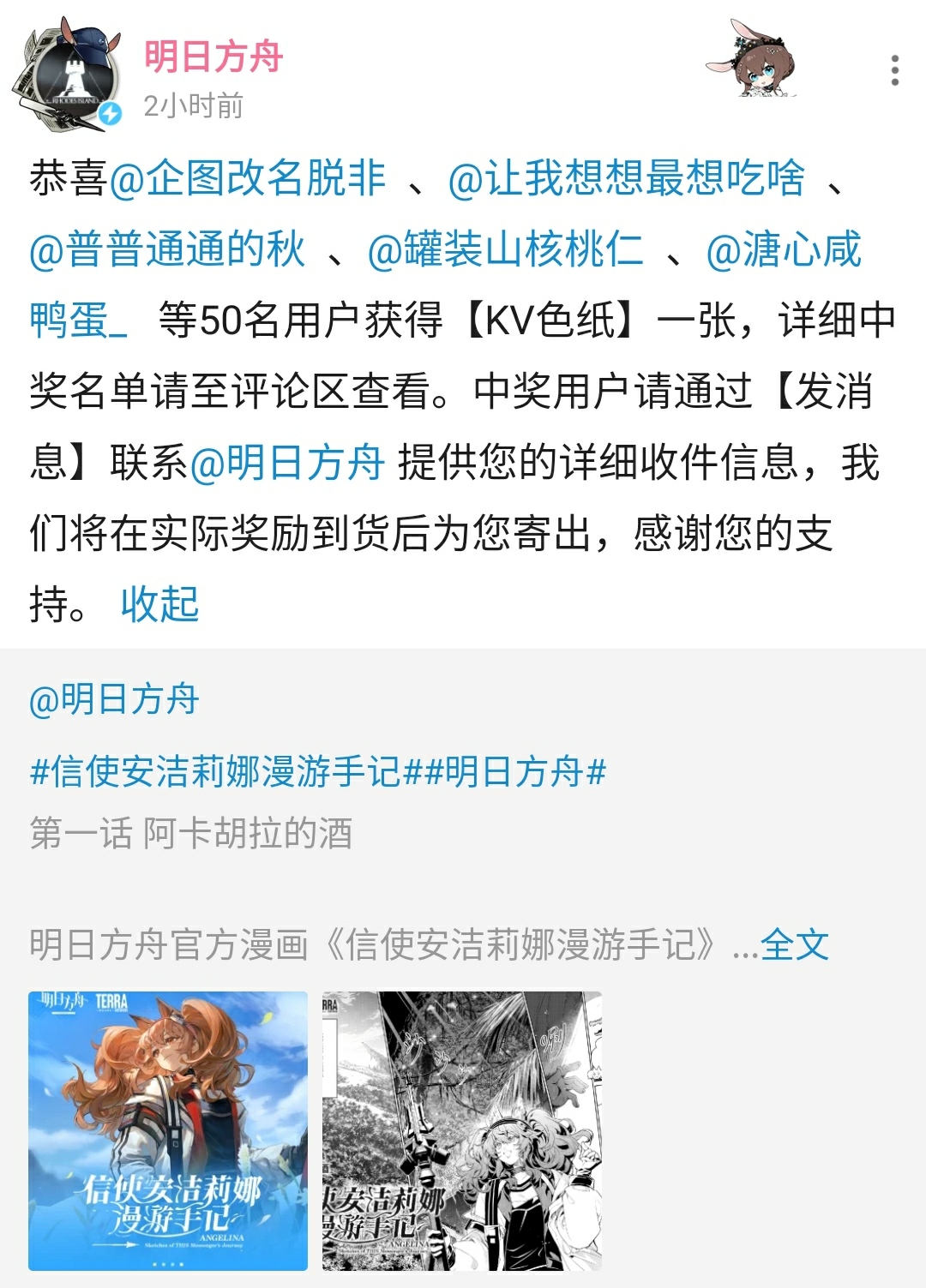Expand the reposted post via 全文
Image resolution: width=926 pixels, height=1288 pixels.
[794, 945]
